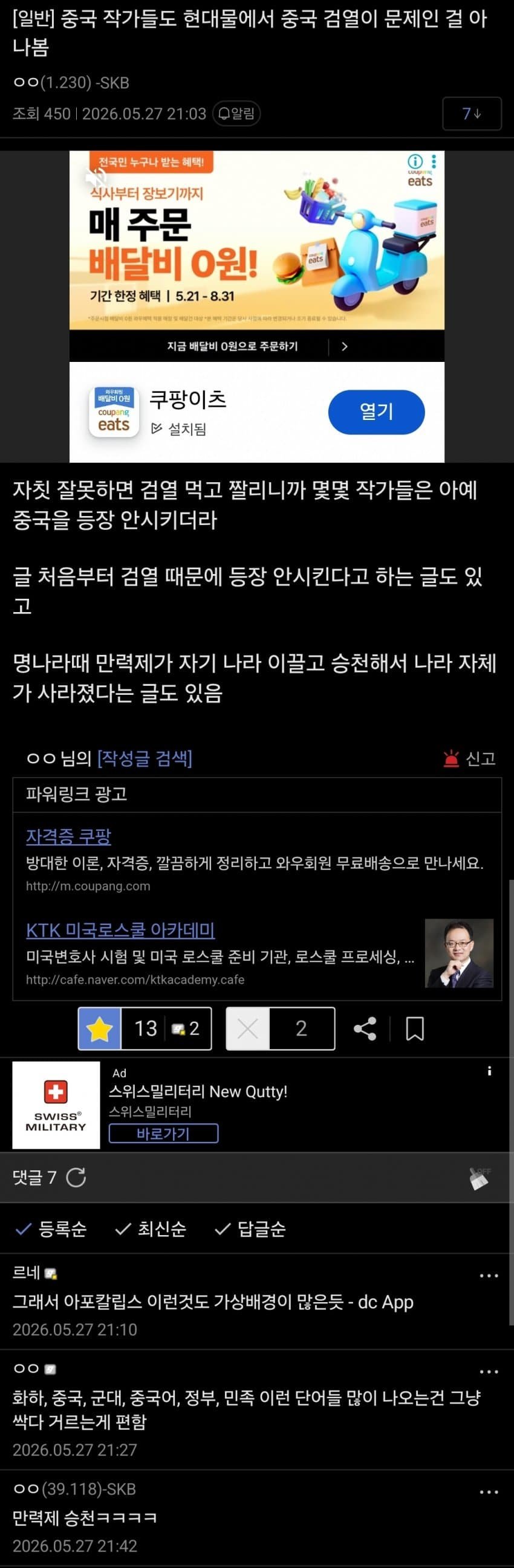The height and width of the screenshot is (1568, 514).
Task: Report this post with 신고
Action: pos(469,758)
